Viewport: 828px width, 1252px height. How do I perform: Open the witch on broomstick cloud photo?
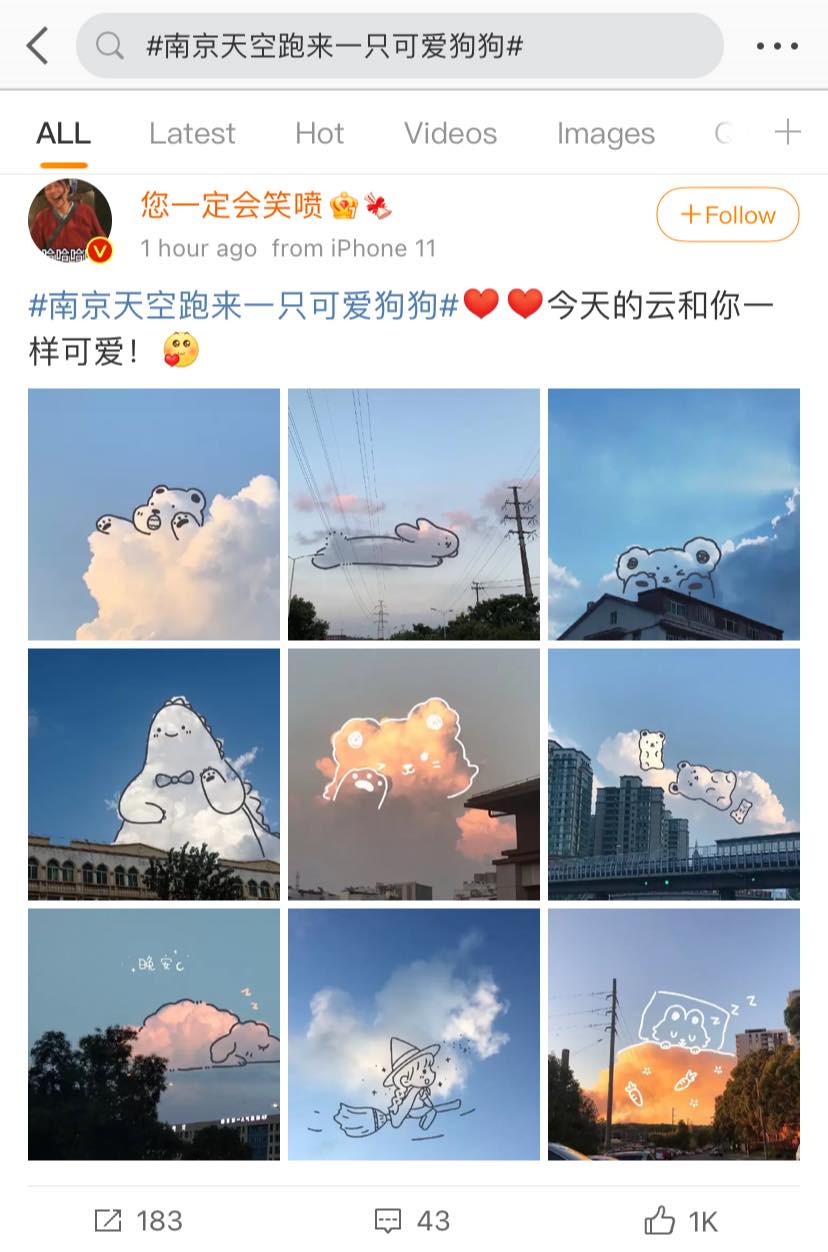414,1034
